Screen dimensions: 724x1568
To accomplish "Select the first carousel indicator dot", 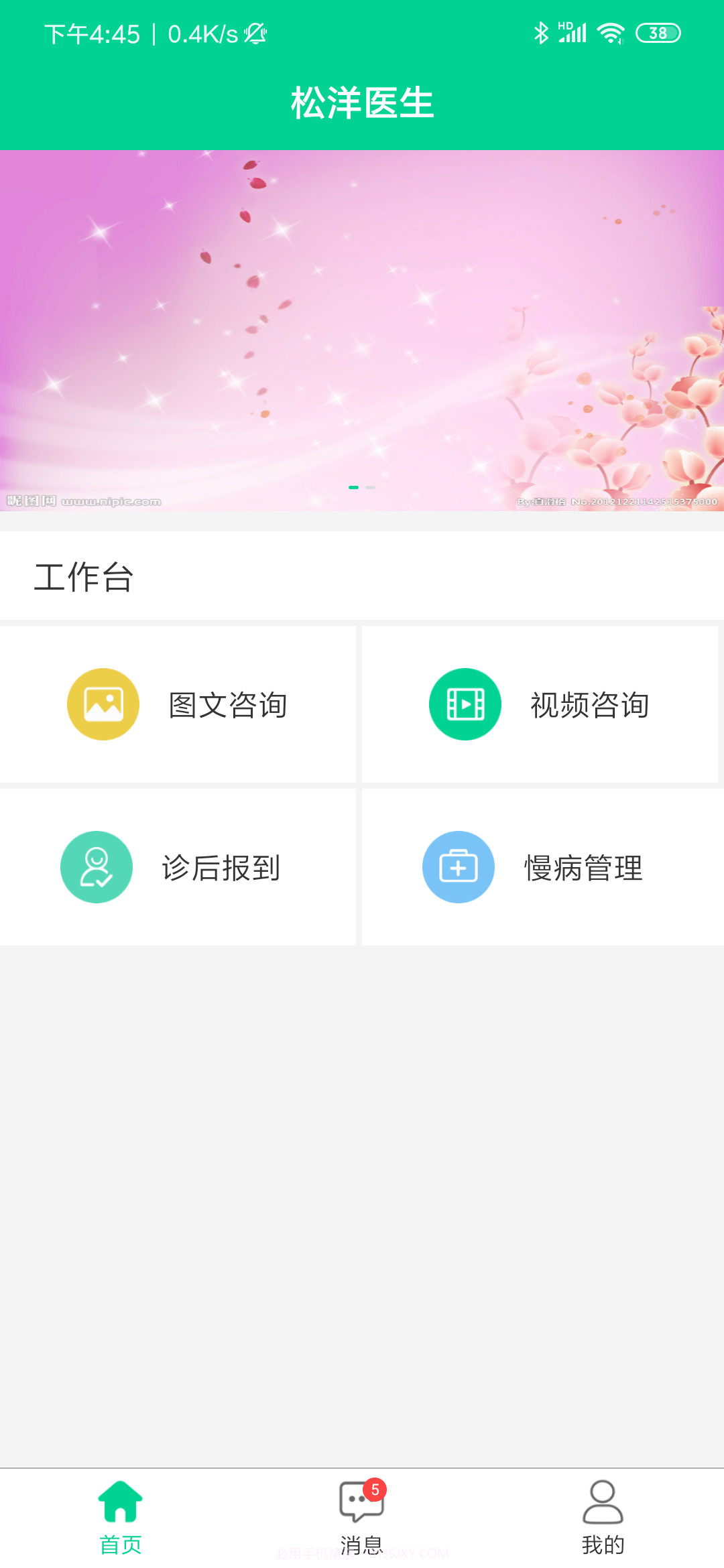I will coord(353,488).
